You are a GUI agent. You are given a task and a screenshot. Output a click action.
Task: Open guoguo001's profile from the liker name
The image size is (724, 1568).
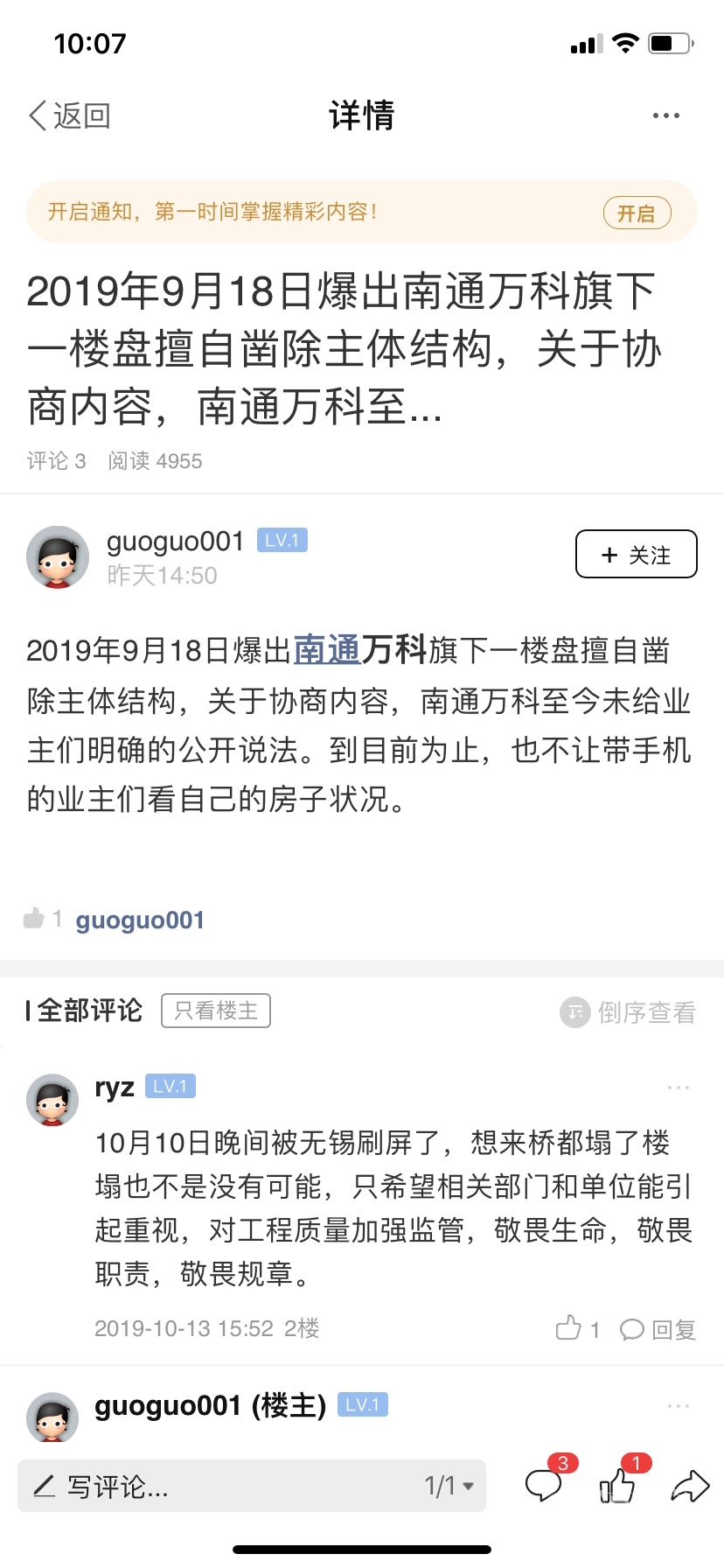[x=140, y=920]
